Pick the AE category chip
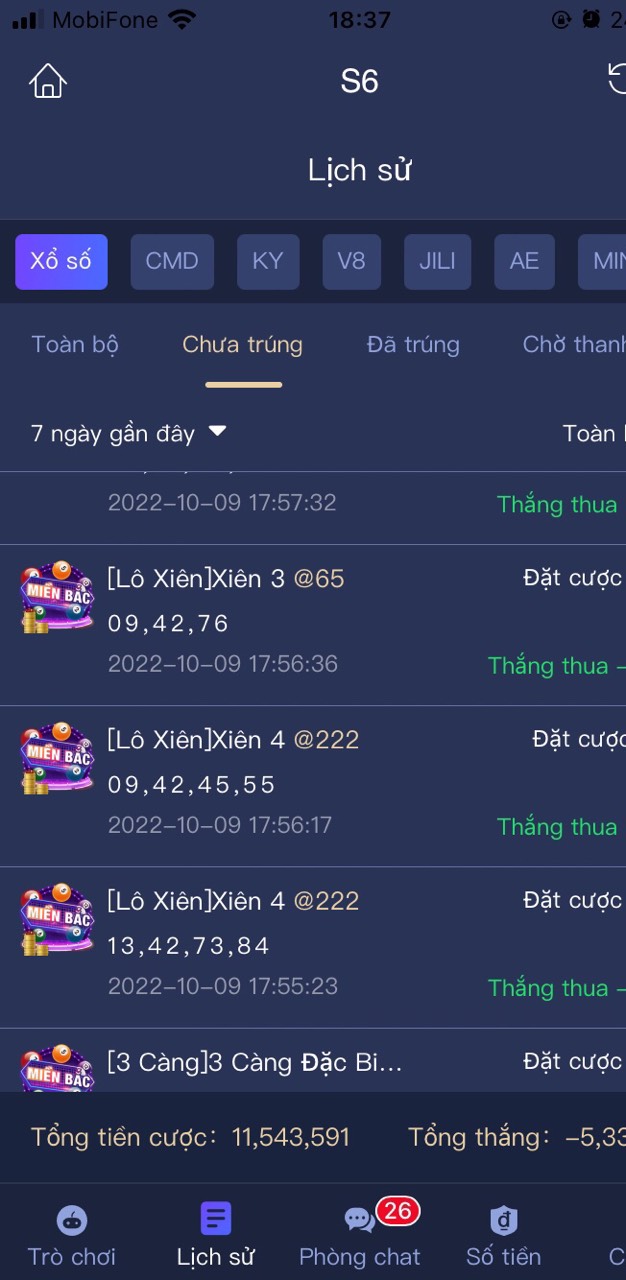Image resolution: width=626 pixels, height=1280 pixels. 524,262
